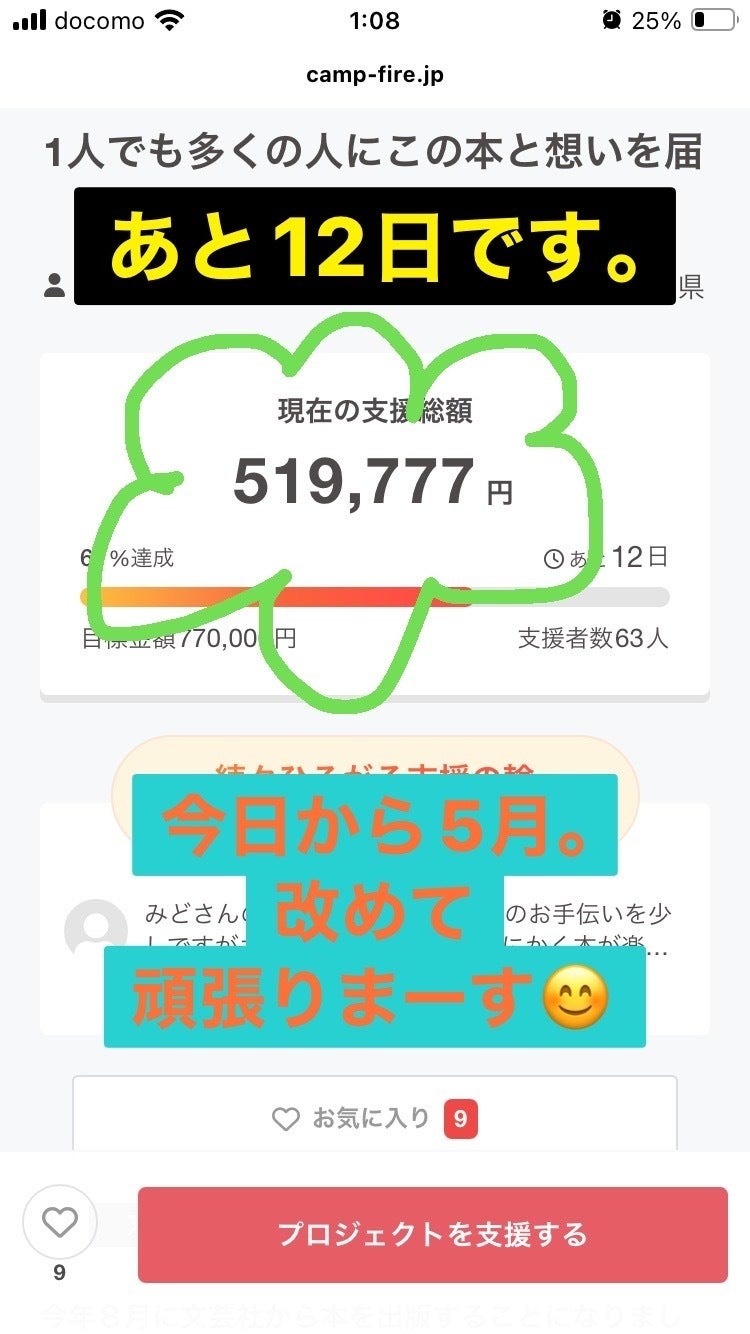Add project to お気に入り favorites

coord(374,1118)
